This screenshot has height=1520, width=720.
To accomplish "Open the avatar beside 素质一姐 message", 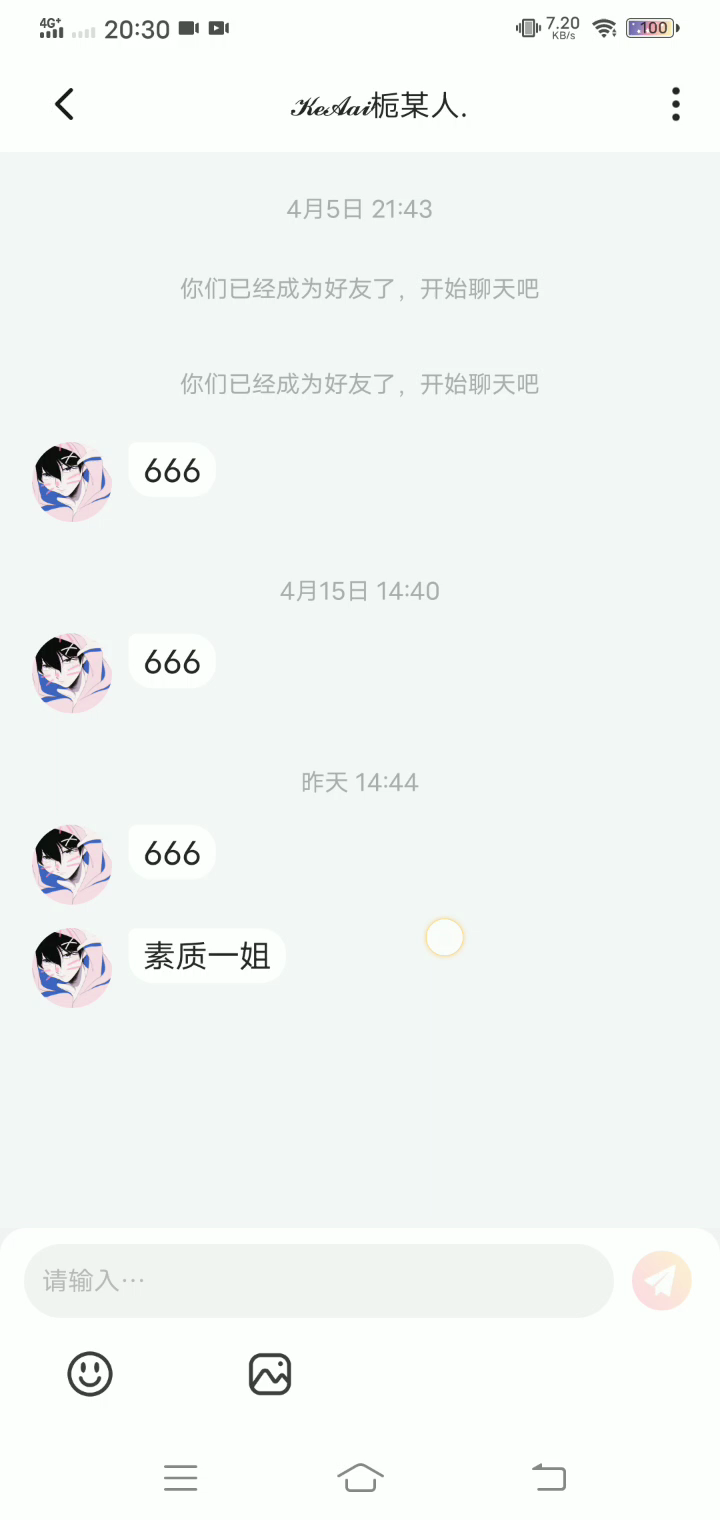I will 72,967.
